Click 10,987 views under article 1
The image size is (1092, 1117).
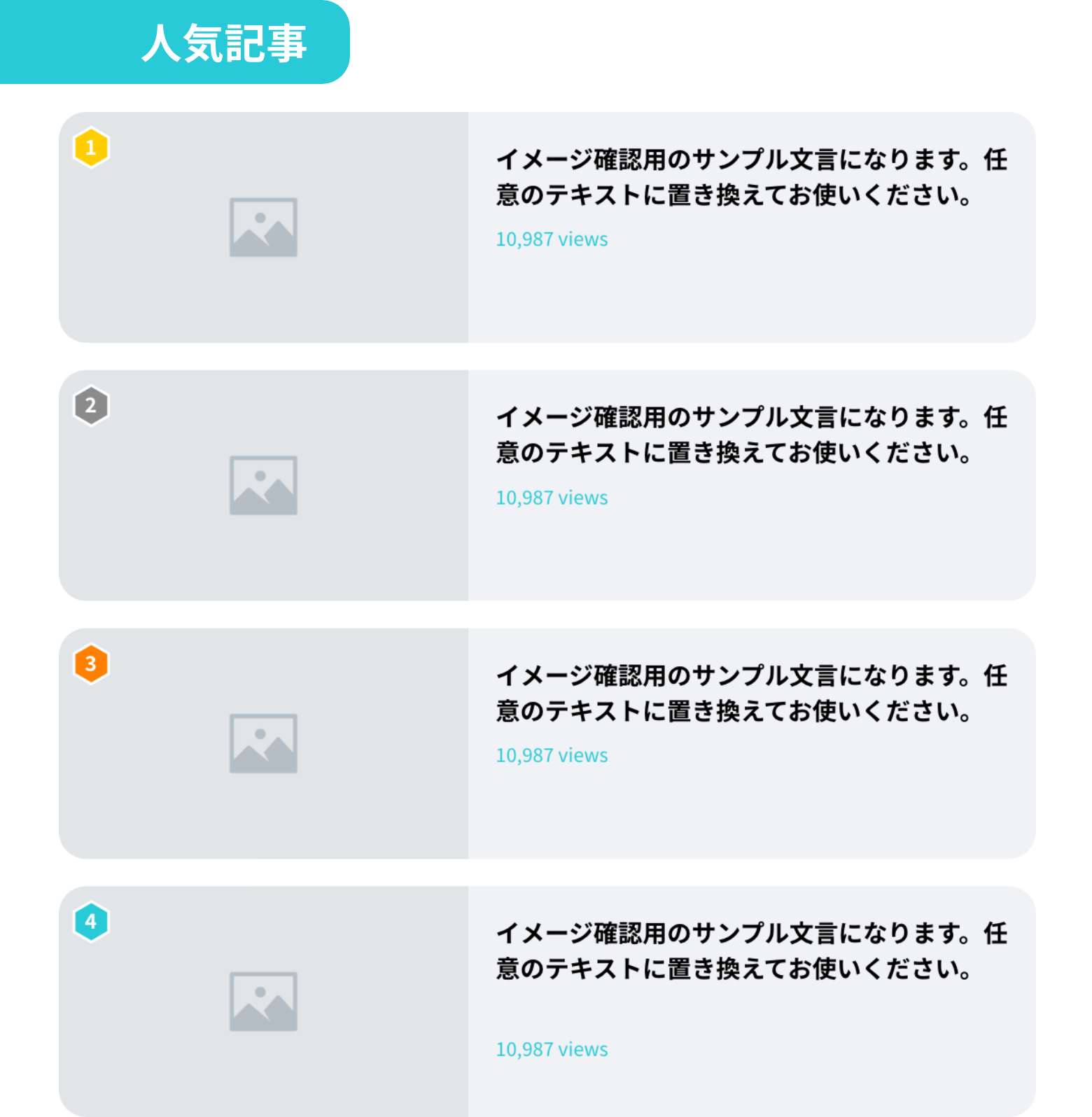coord(551,239)
